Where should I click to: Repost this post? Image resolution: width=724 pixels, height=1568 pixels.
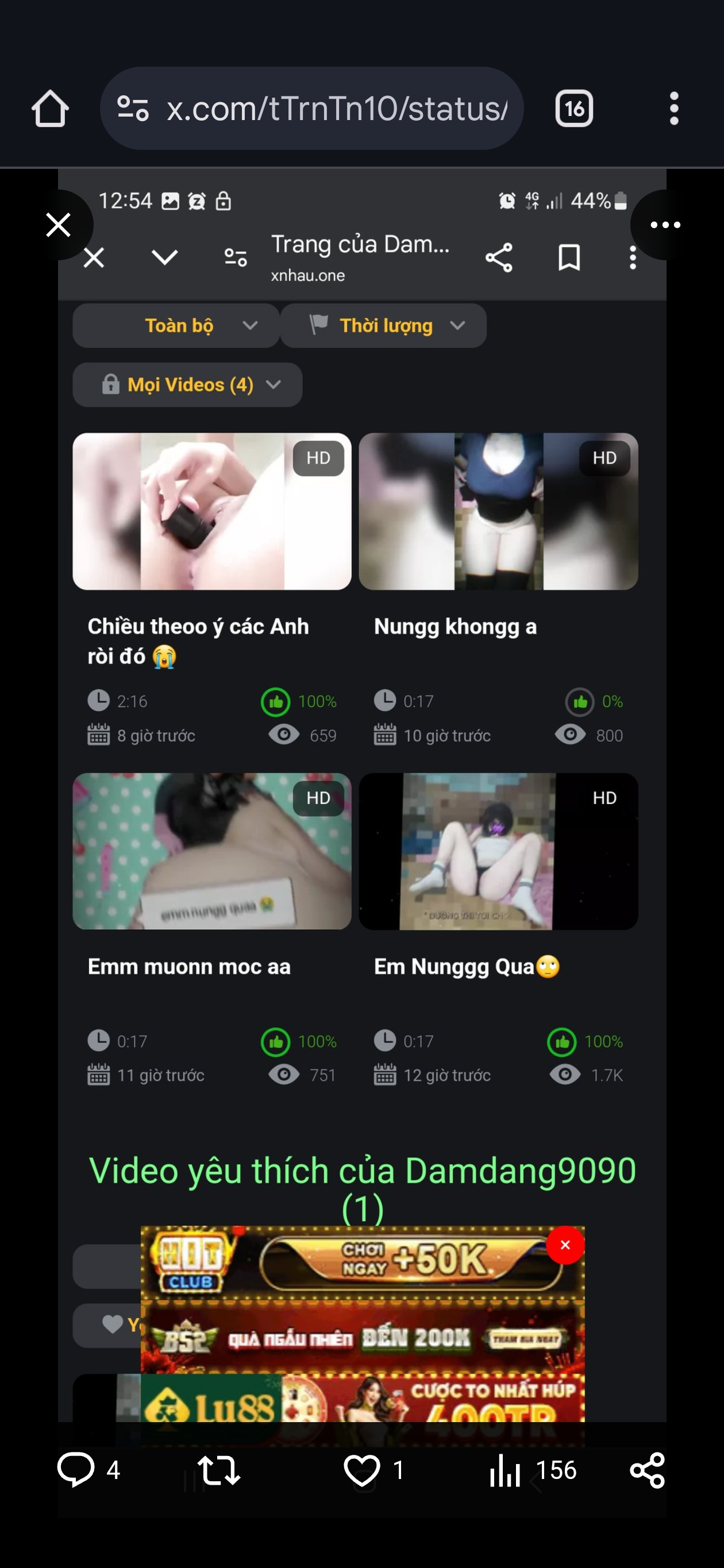click(x=218, y=1469)
